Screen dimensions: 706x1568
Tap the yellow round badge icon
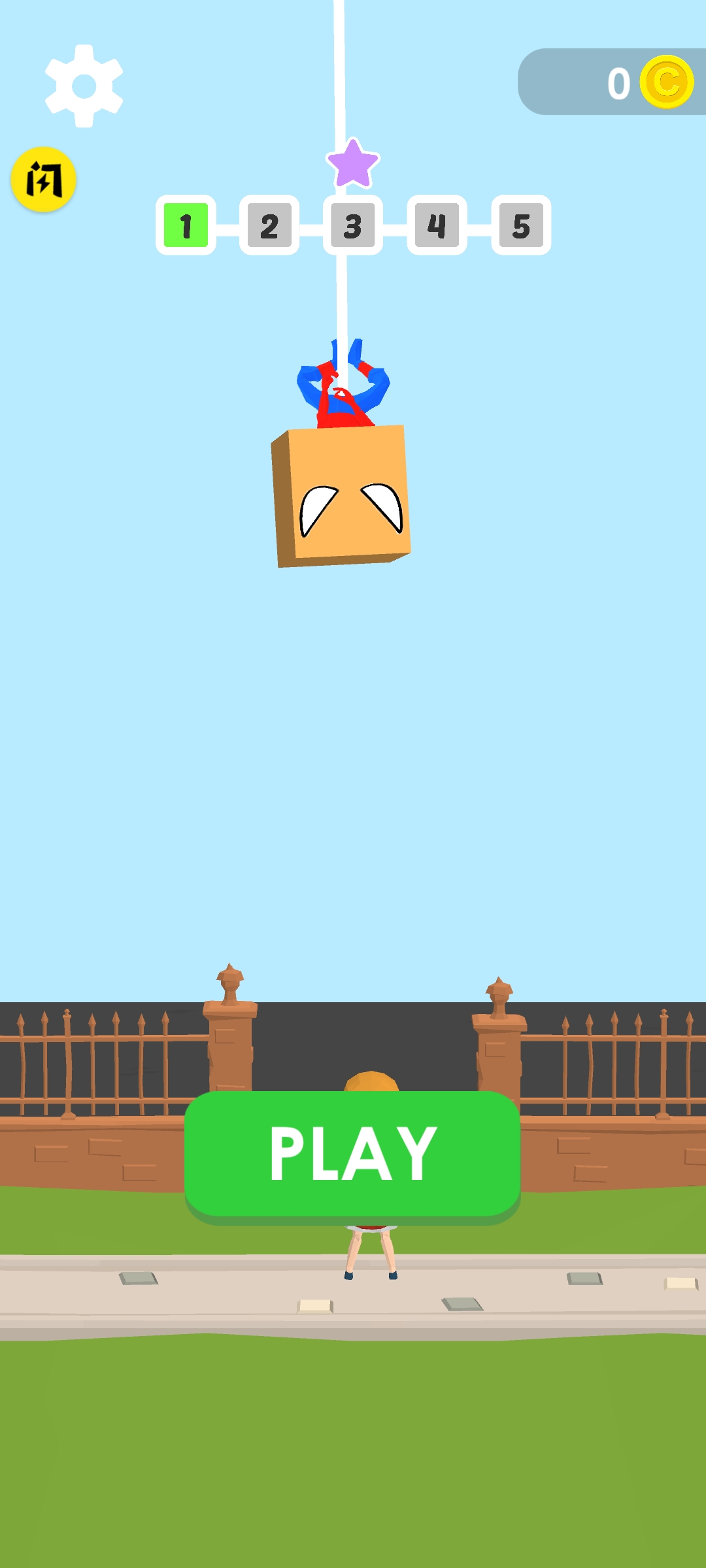(44, 179)
